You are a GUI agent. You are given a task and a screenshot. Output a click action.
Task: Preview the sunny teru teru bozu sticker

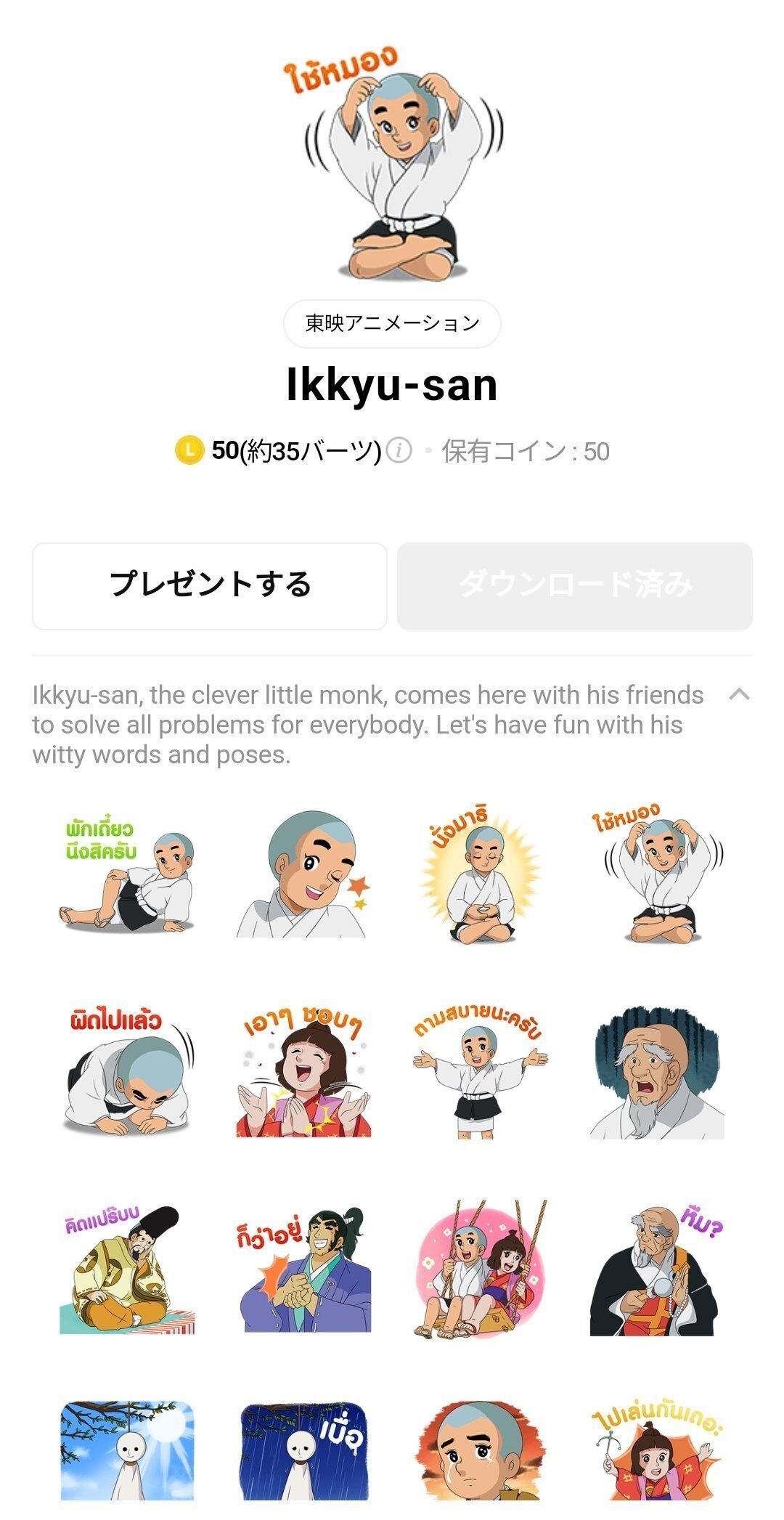(127, 1452)
